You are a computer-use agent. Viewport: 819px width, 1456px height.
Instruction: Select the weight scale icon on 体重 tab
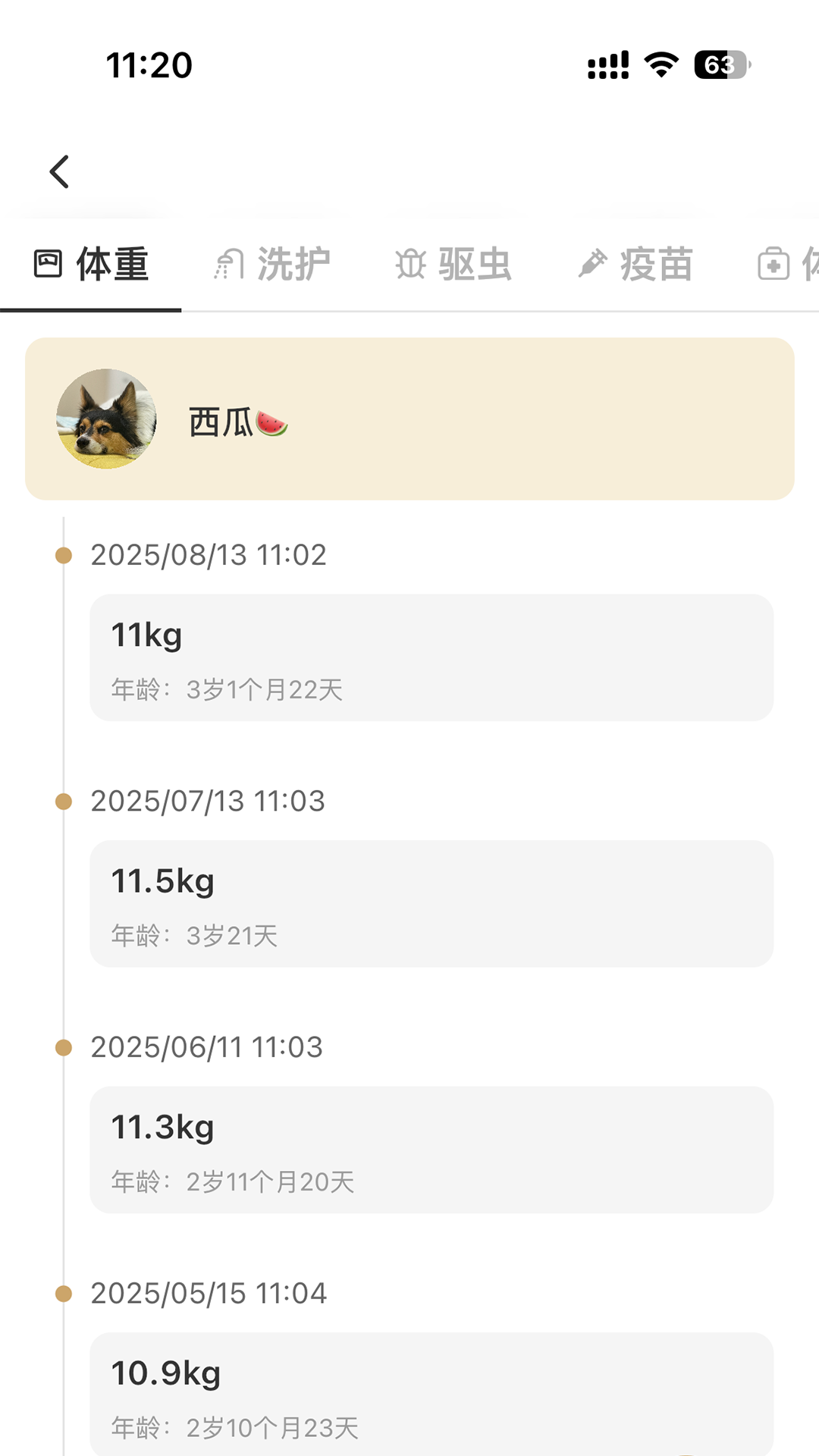pyautogui.click(x=48, y=264)
